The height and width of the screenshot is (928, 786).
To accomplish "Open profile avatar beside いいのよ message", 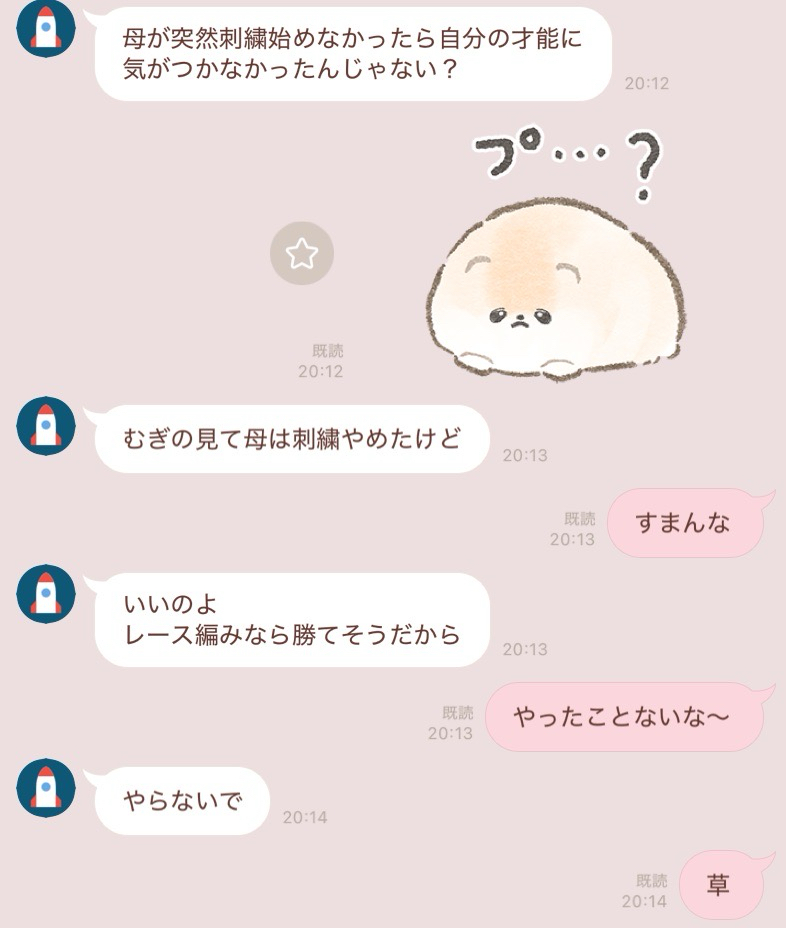I will pos(46,593).
